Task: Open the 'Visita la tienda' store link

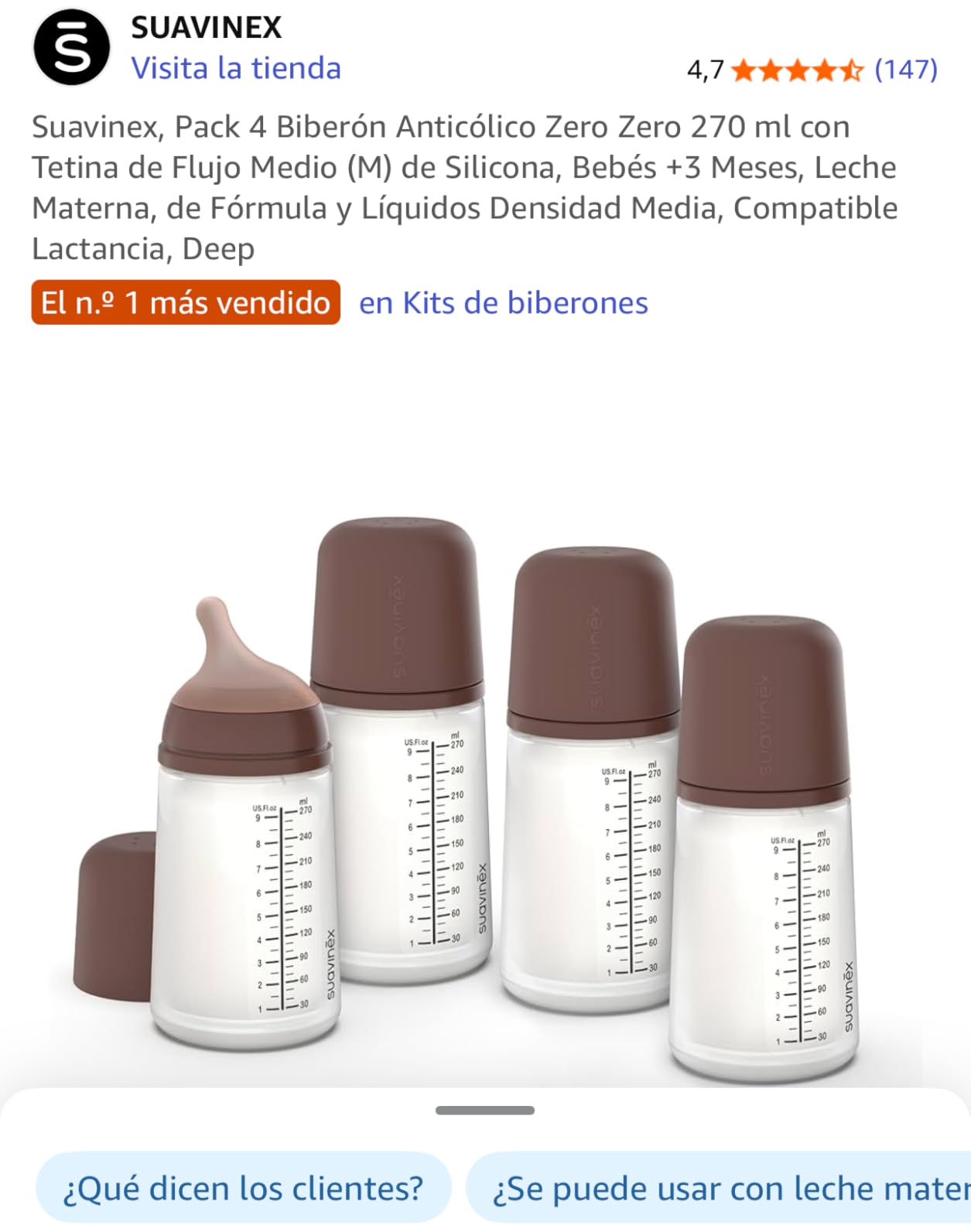Action: (236, 69)
